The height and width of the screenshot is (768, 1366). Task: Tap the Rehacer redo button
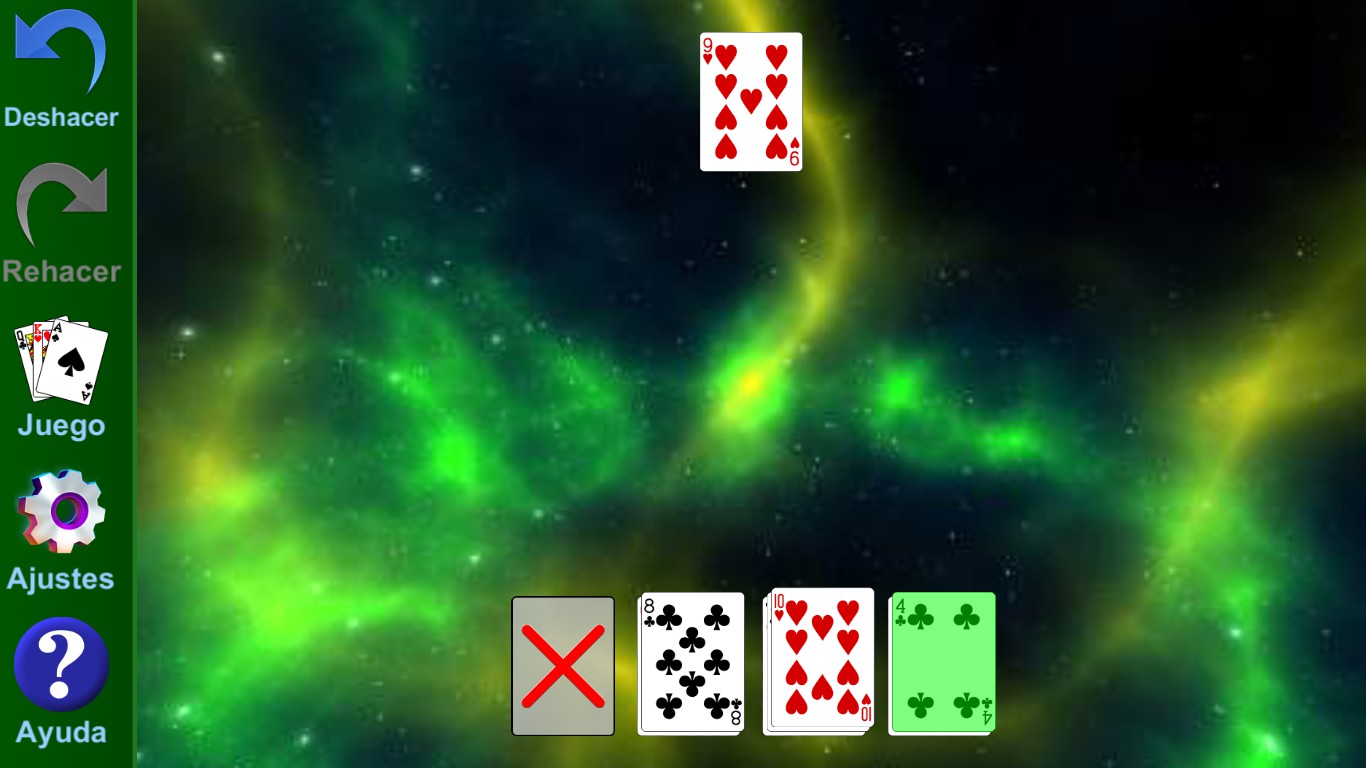click(x=61, y=222)
